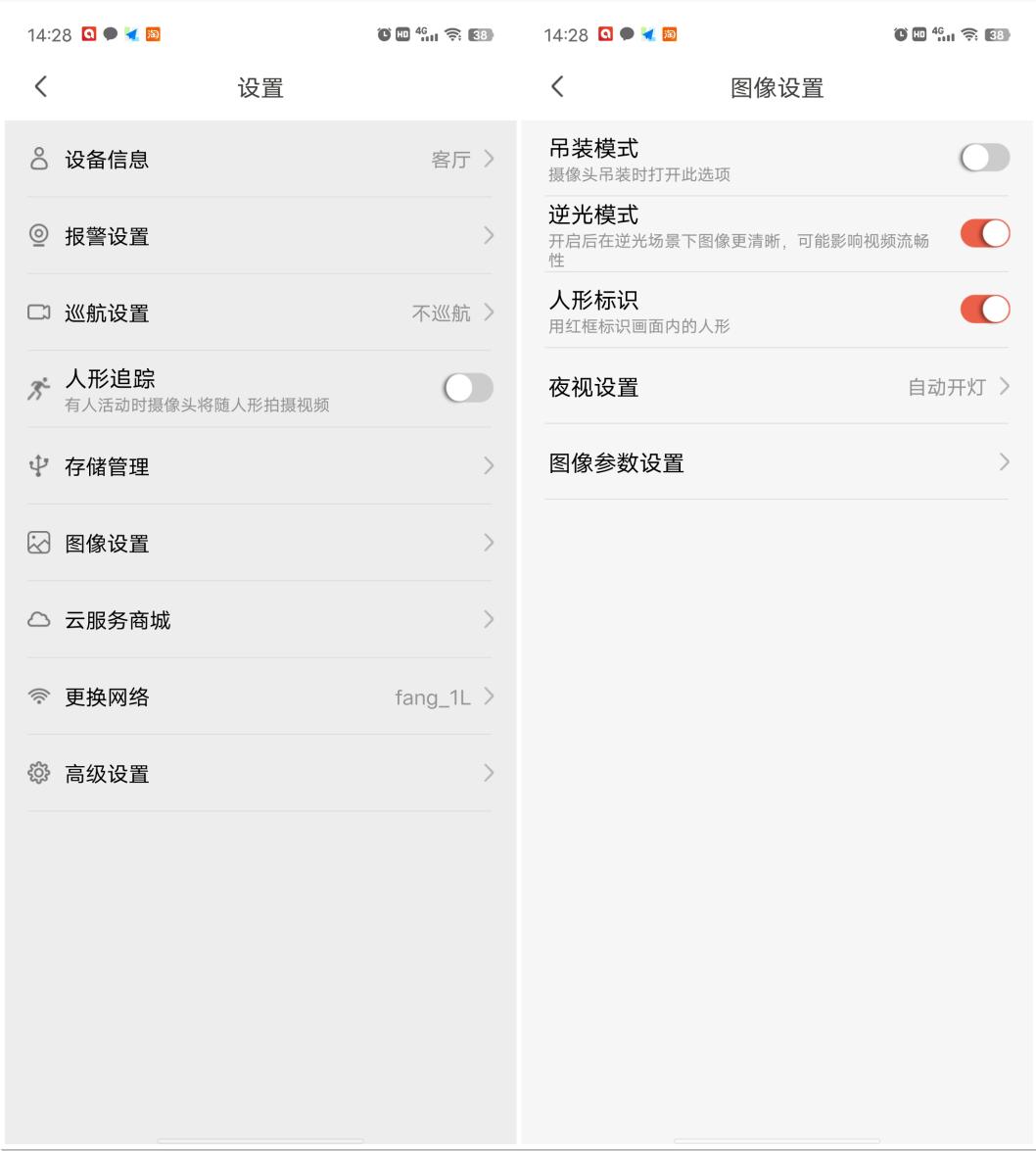Click the picture icon beside 图像设置
Screen dimensions: 1036x1151
pos(39,544)
